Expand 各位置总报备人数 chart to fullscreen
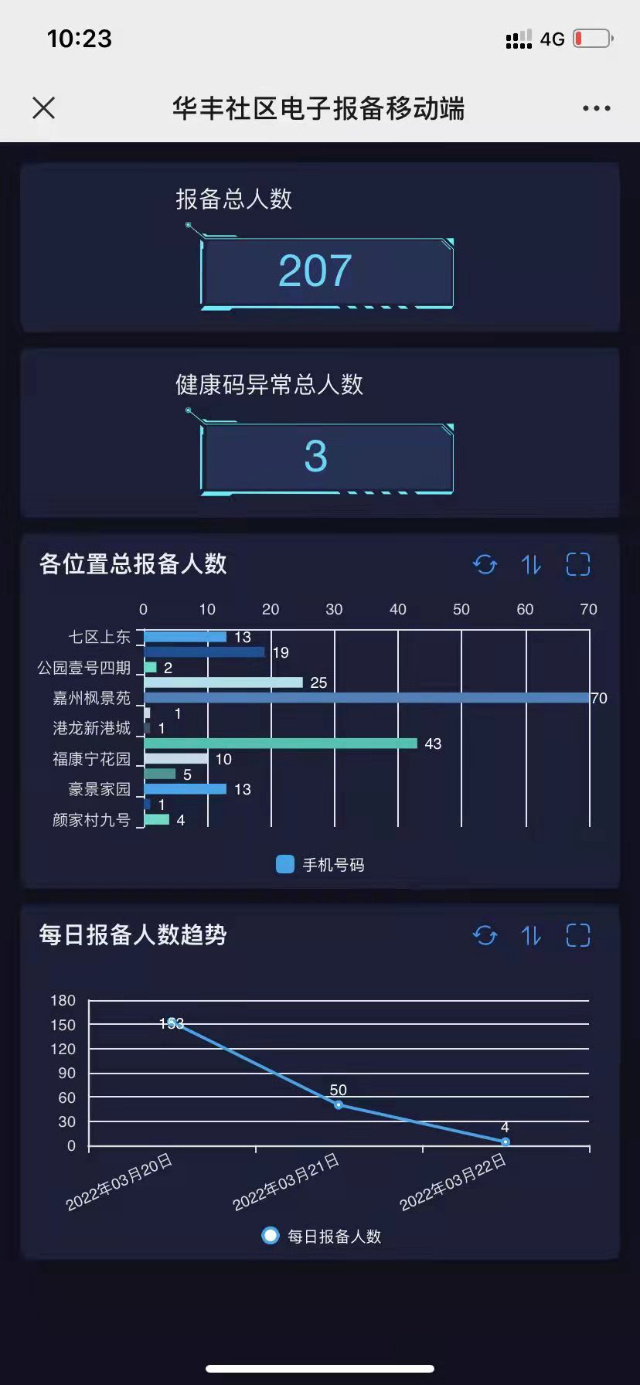Viewport: 640px width, 1385px height. (x=578, y=565)
